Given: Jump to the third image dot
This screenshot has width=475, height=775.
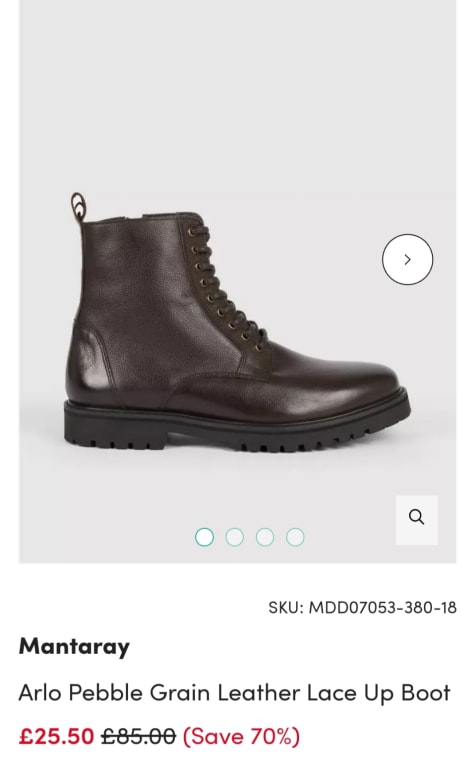Looking at the screenshot, I should (x=265, y=537).
